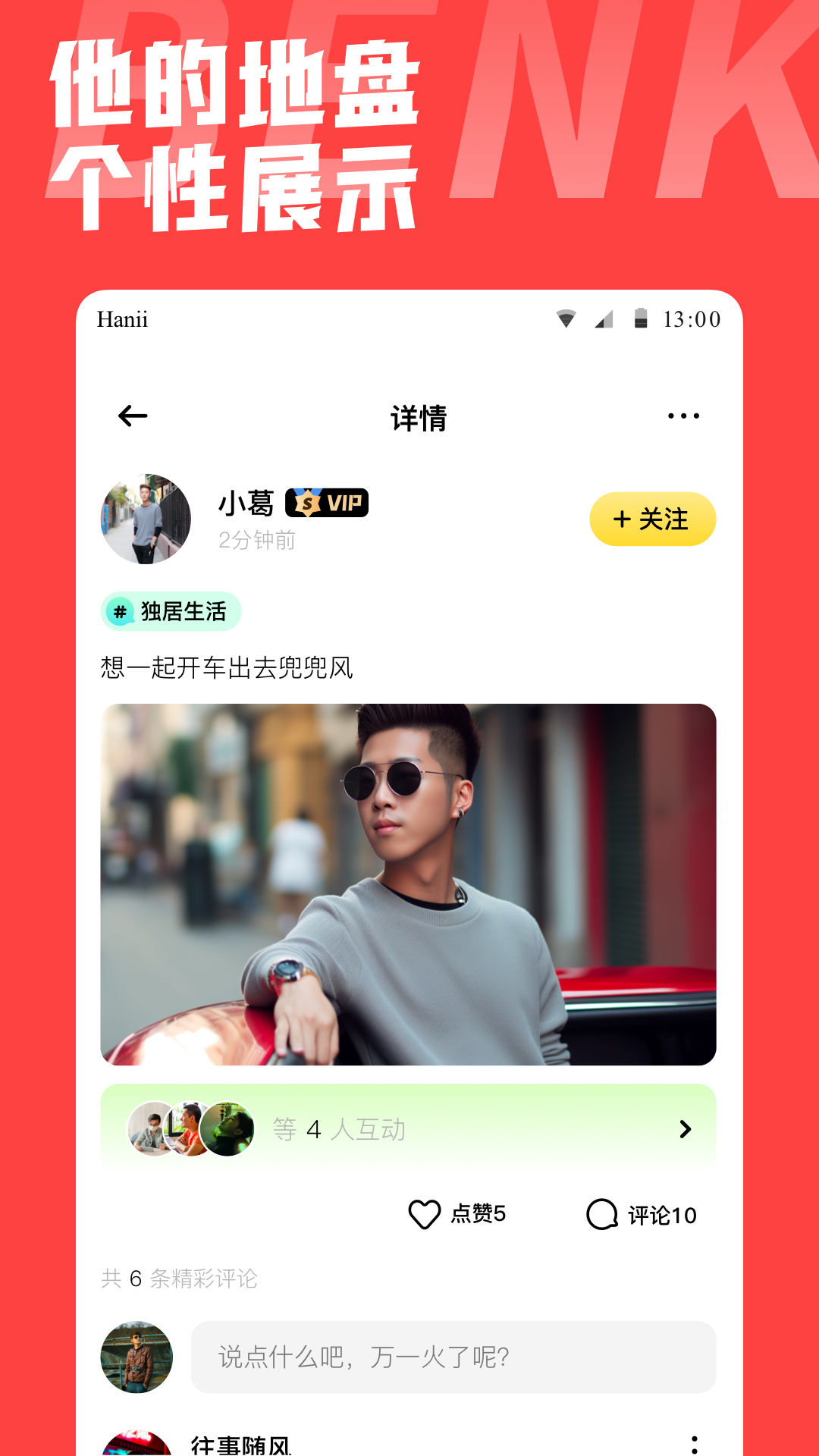Open comments via the comment bubble icon
Image resolution: width=819 pixels, height=1456 pixels.
click(601, 1214)
